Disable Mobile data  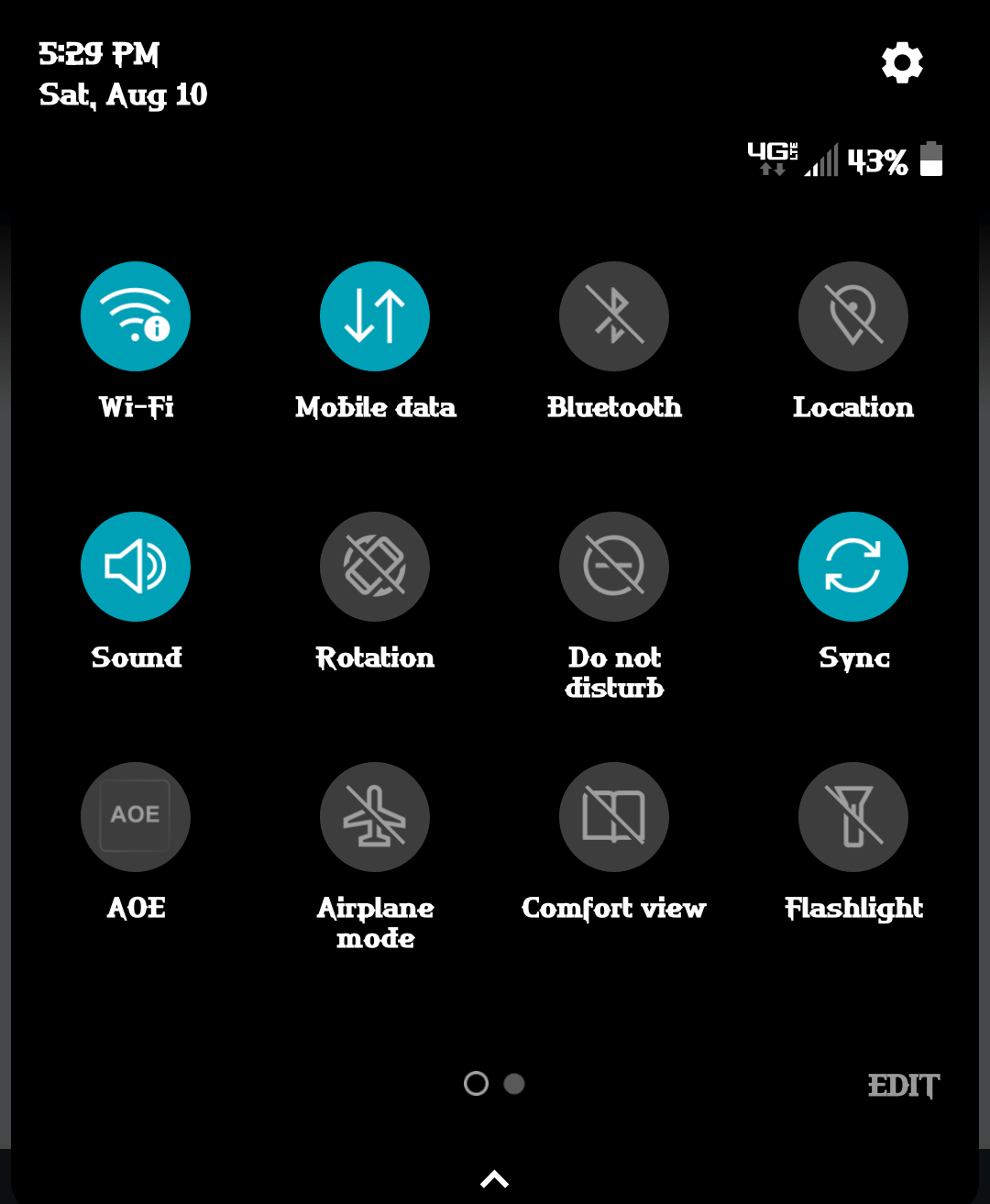(375, 316)
